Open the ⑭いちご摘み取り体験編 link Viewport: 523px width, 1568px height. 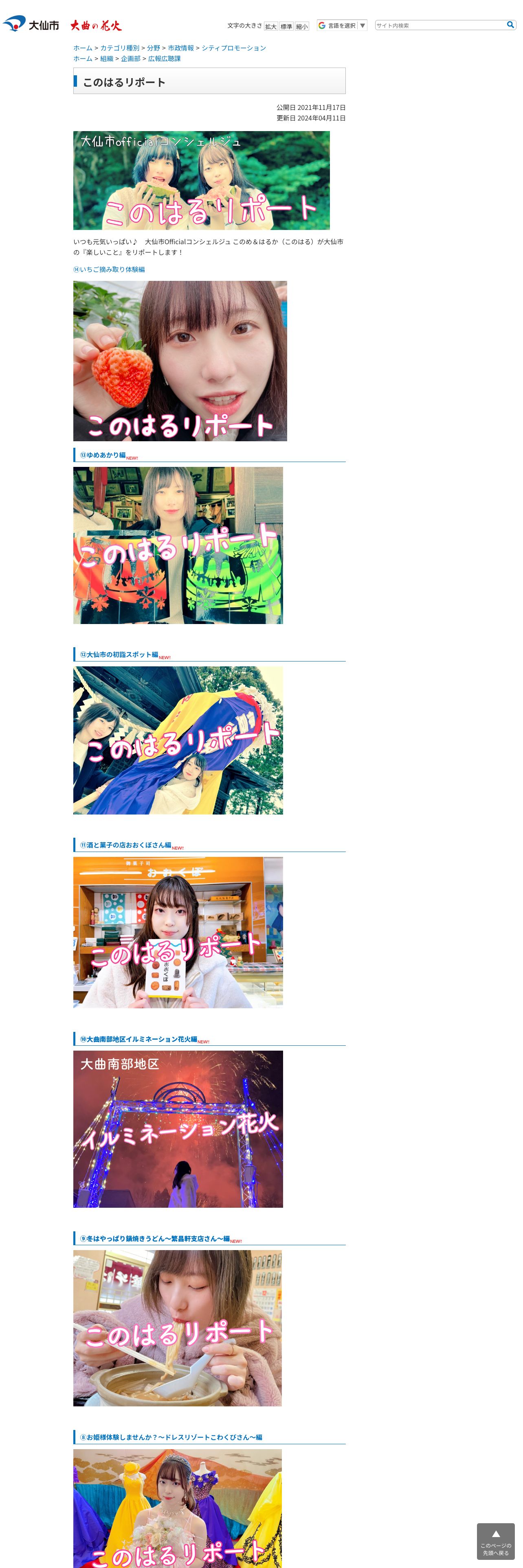tap(109, 269)
